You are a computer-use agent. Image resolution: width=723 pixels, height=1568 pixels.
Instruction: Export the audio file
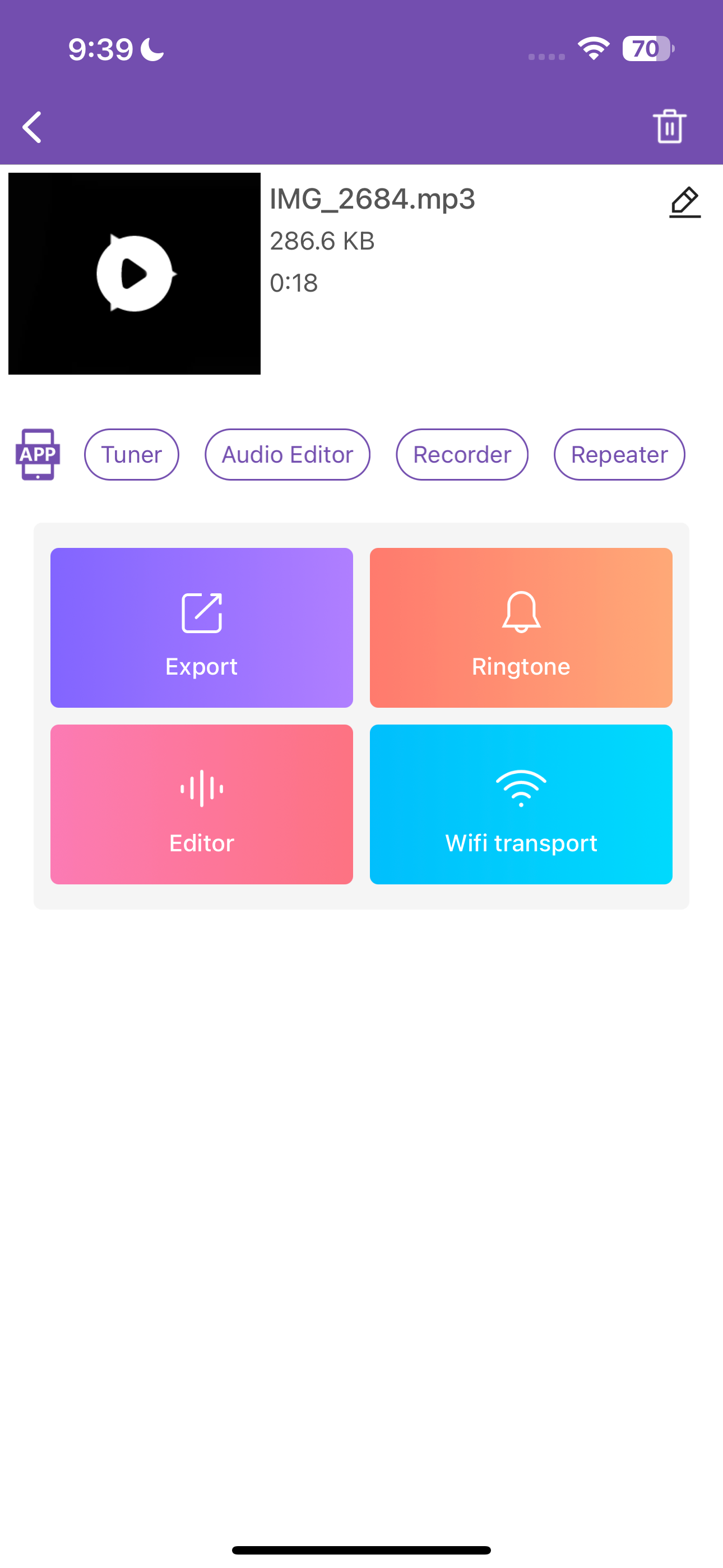(201, 628)
